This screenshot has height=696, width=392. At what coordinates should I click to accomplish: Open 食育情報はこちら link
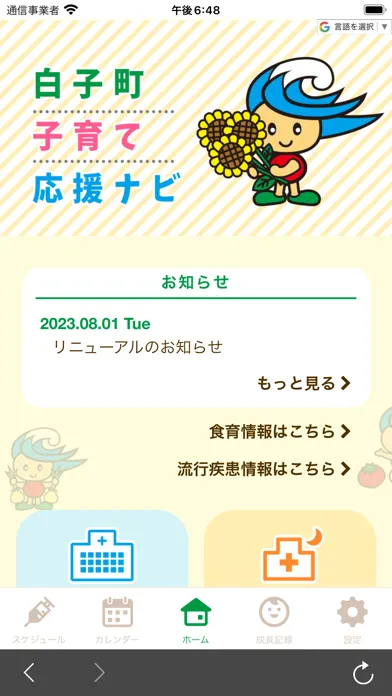(x=280, y=431)
